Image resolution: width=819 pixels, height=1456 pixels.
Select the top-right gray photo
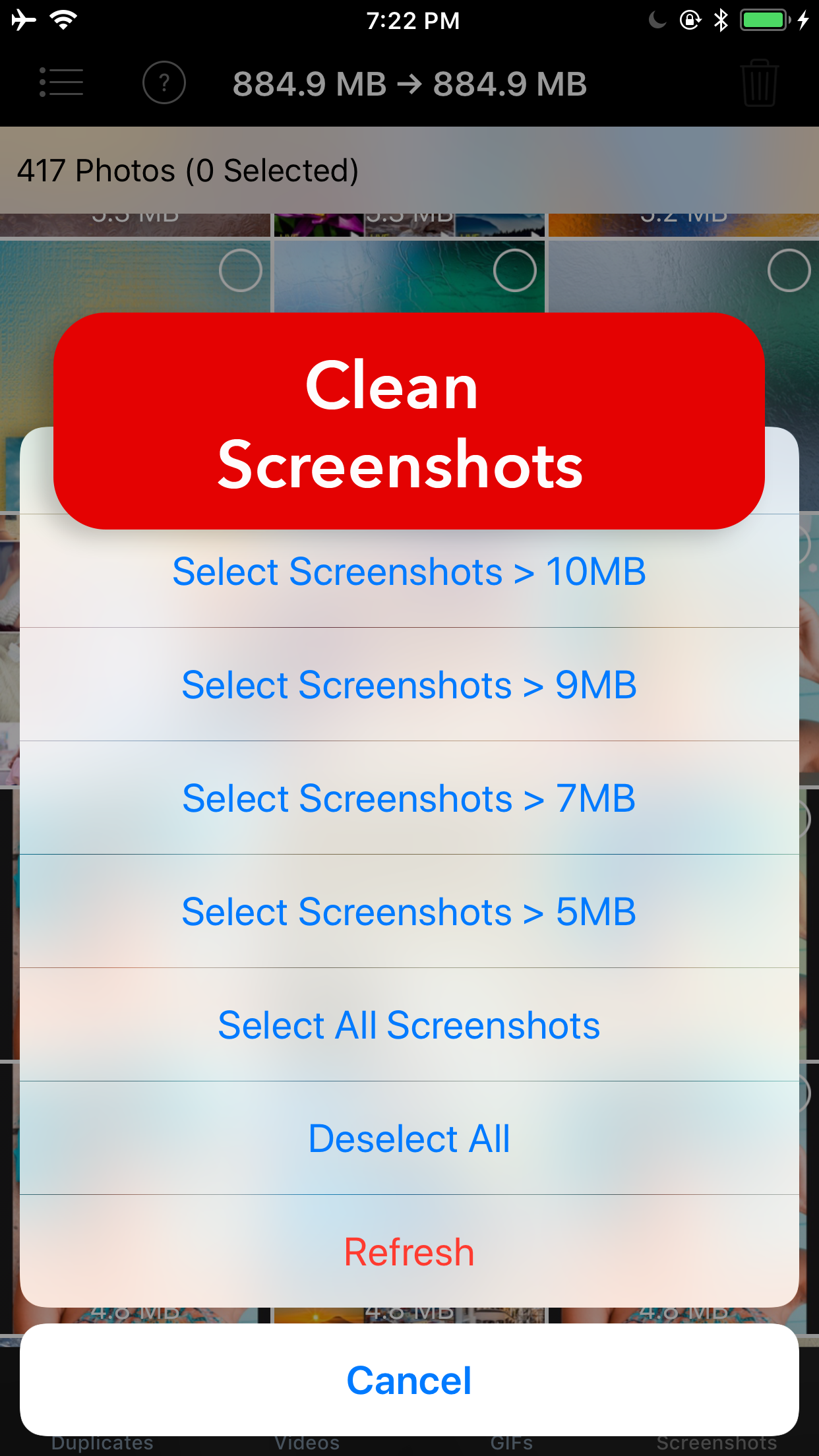(789, 270)
